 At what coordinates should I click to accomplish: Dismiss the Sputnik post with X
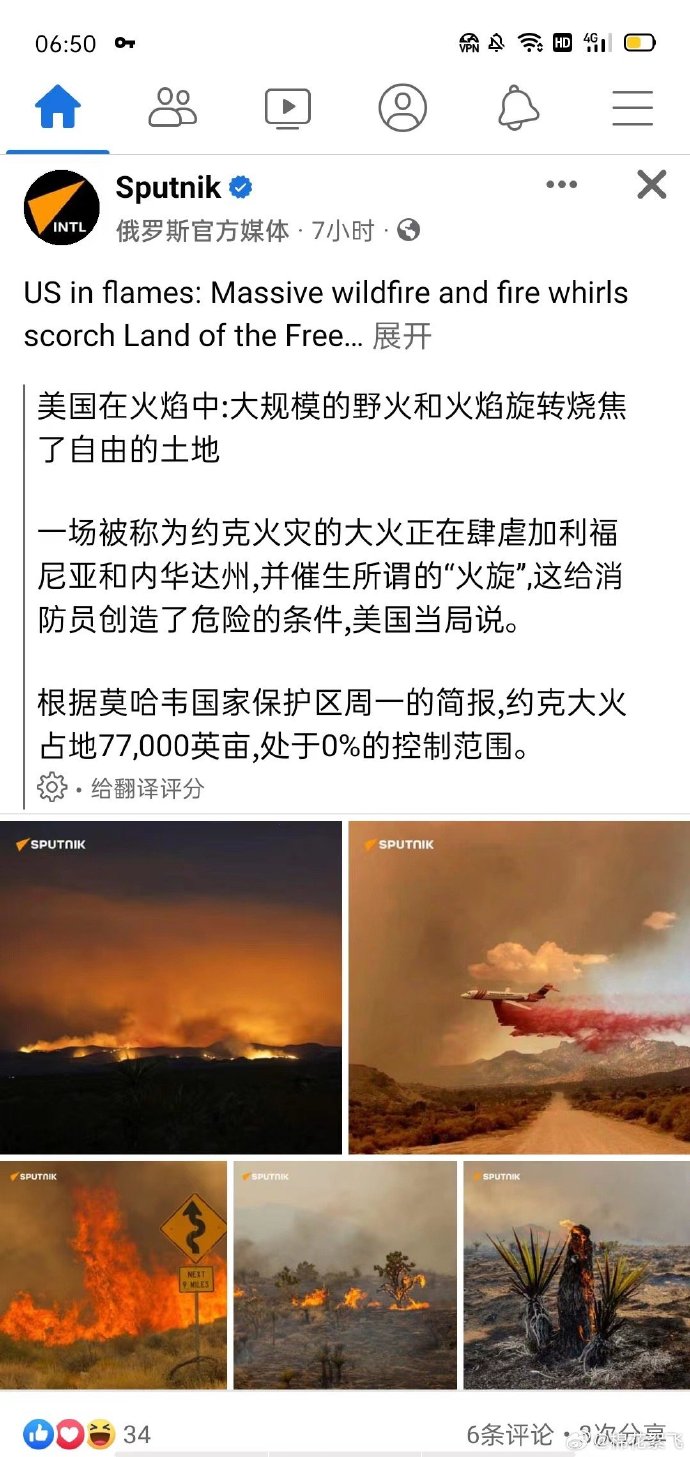(651, 184)
